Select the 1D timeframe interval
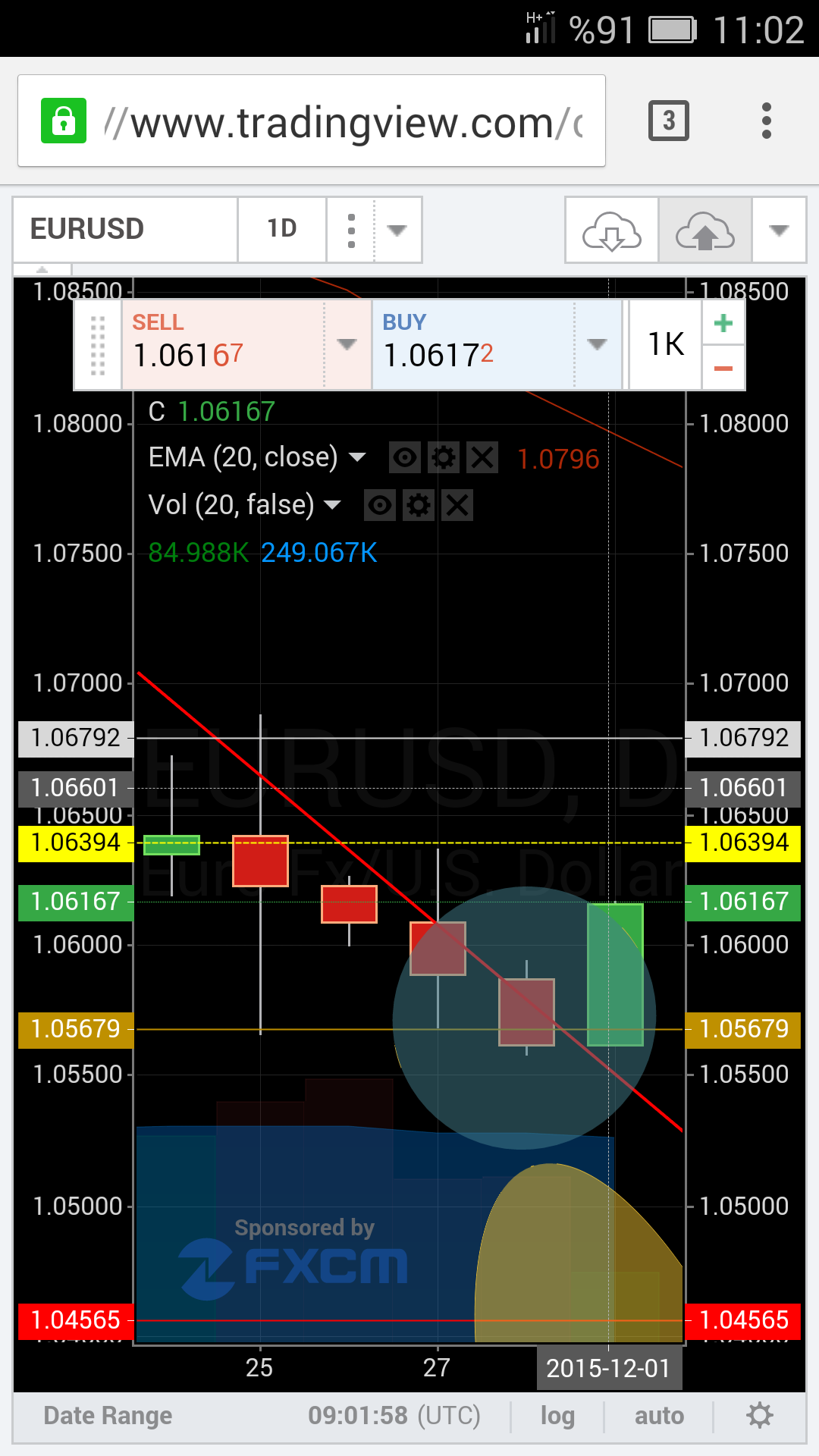Screen dimensions: 819x1456 [x=282, y=229]
